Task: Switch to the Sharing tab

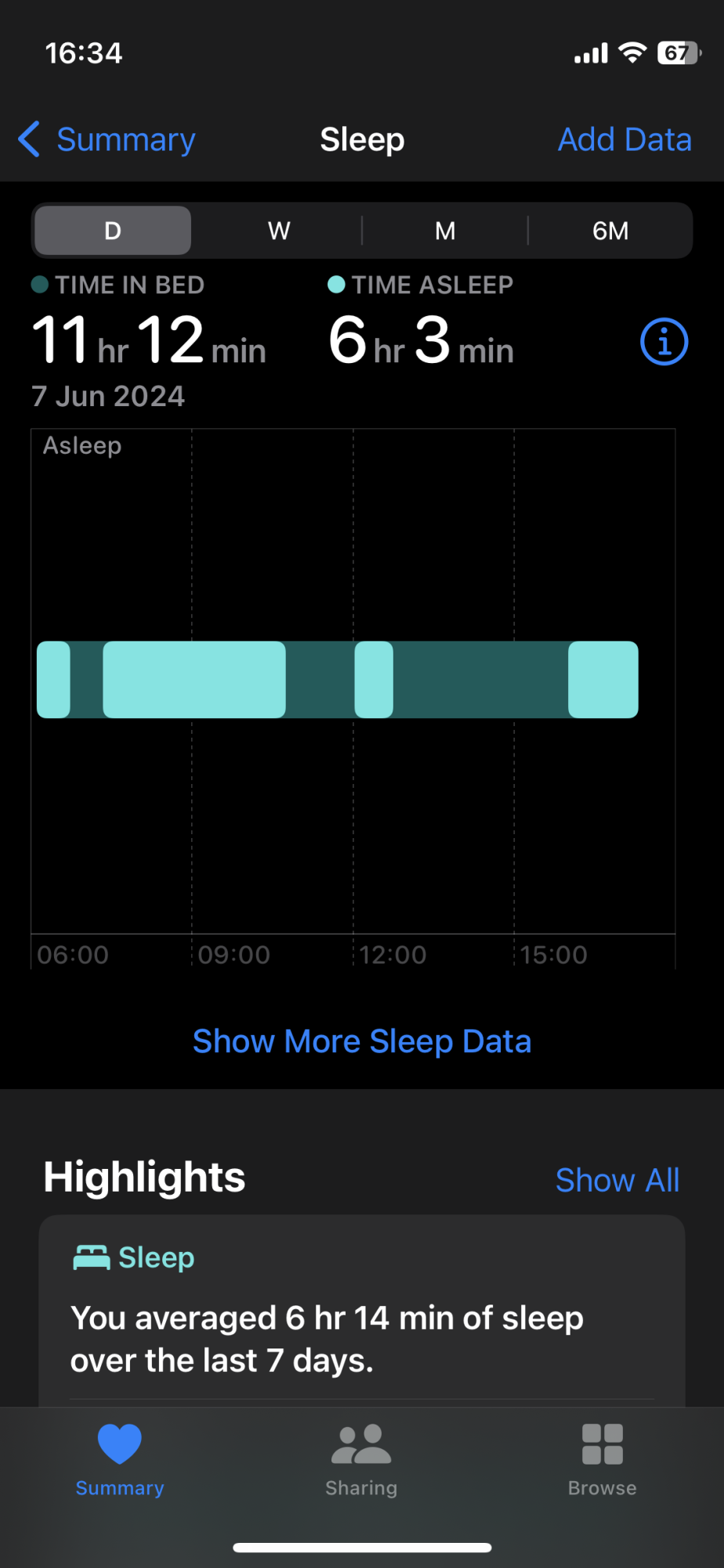Action: coord(361,1460)
